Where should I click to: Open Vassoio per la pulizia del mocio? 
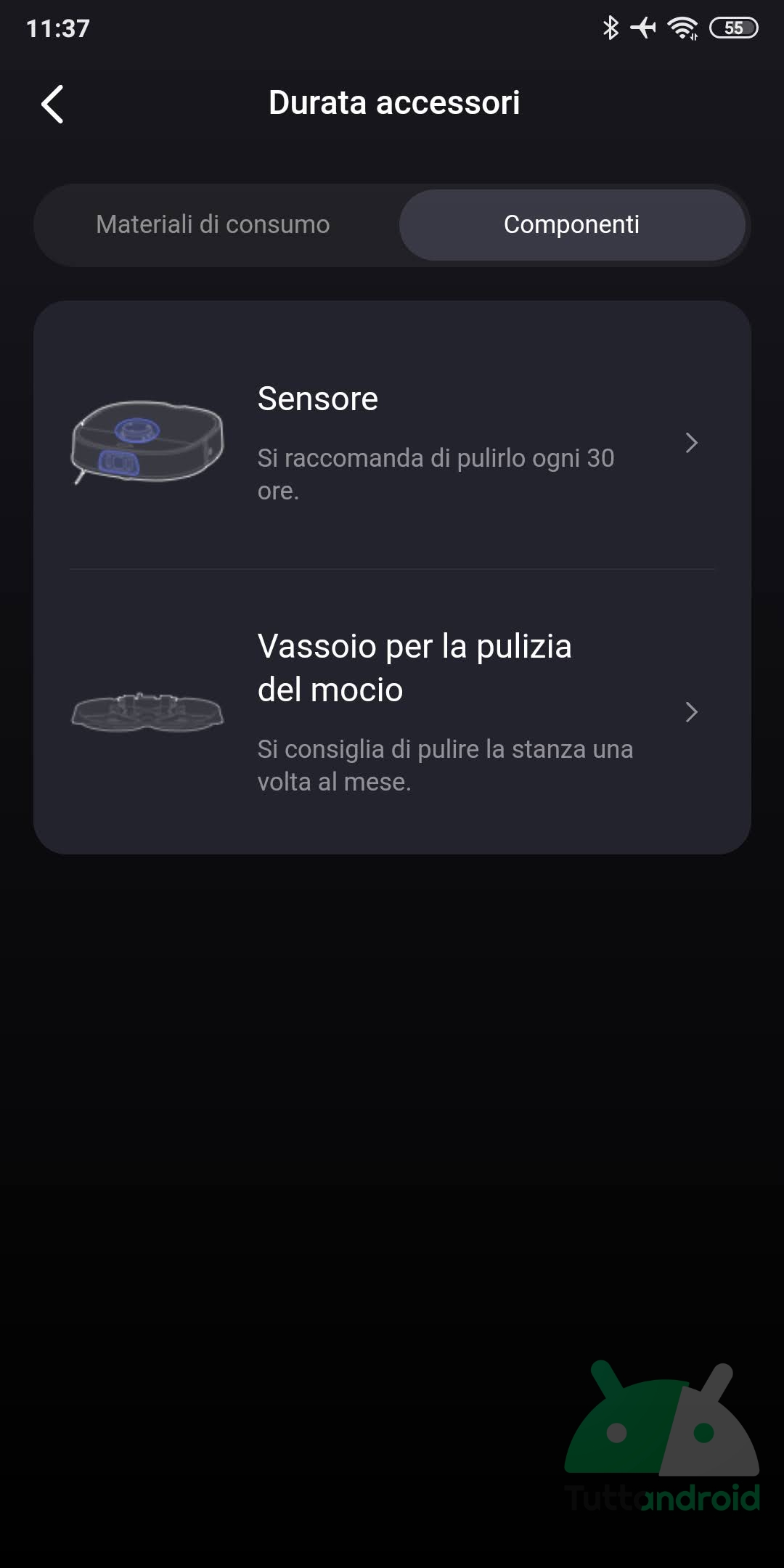[x=392, y=712]
